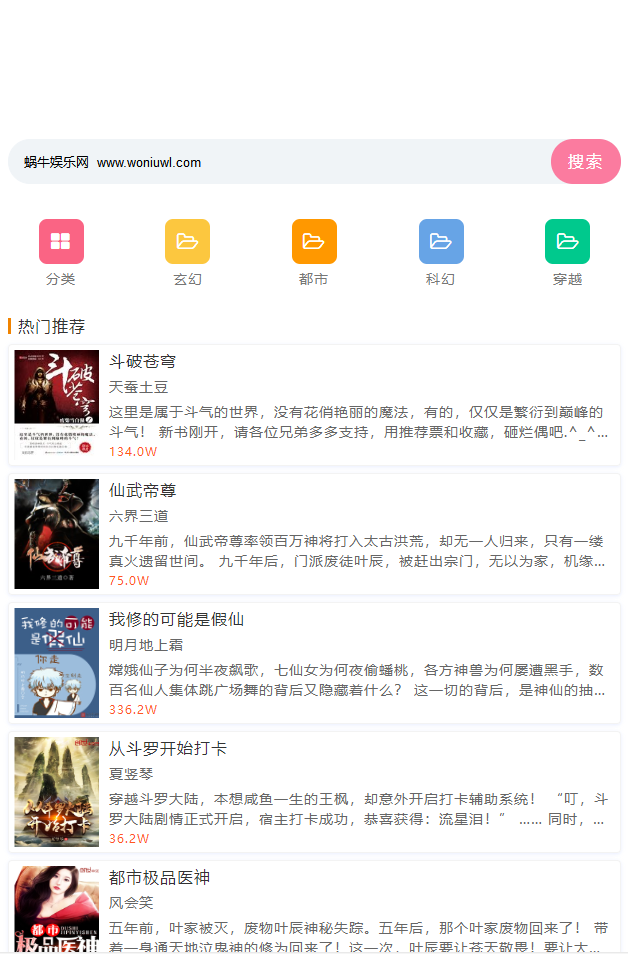The height and width of the screenshot is (954, 628).
Task: Tap the pink 搜索 button
Action: click(585, 162)
